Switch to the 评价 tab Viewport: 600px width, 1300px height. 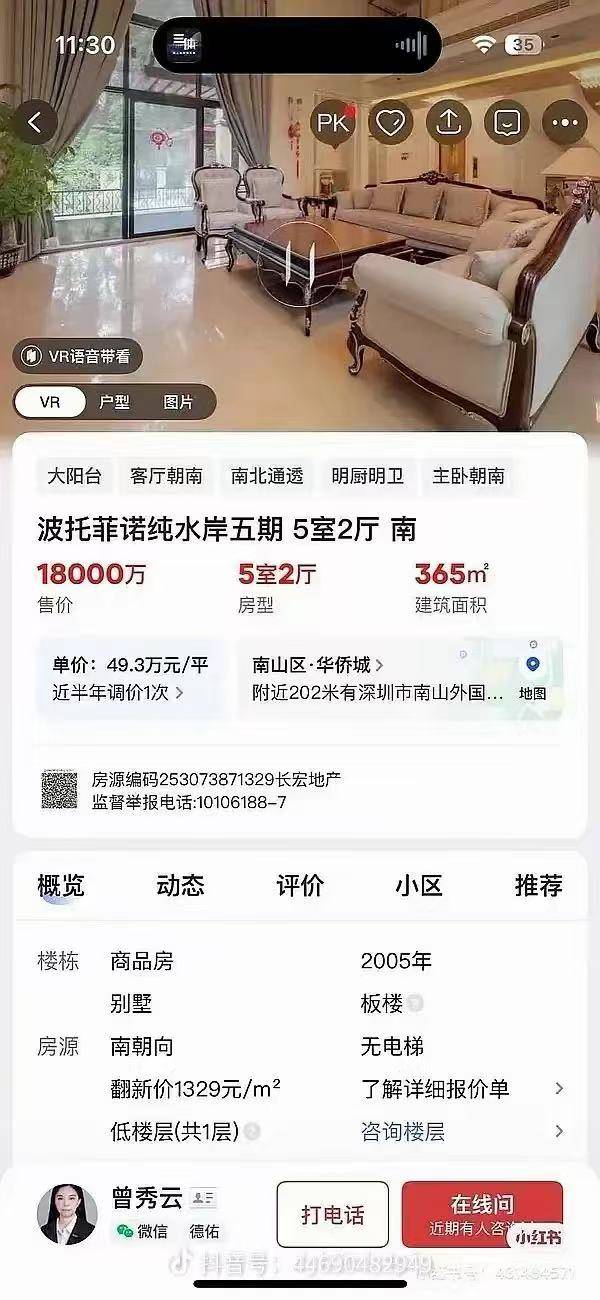(300, 885)
